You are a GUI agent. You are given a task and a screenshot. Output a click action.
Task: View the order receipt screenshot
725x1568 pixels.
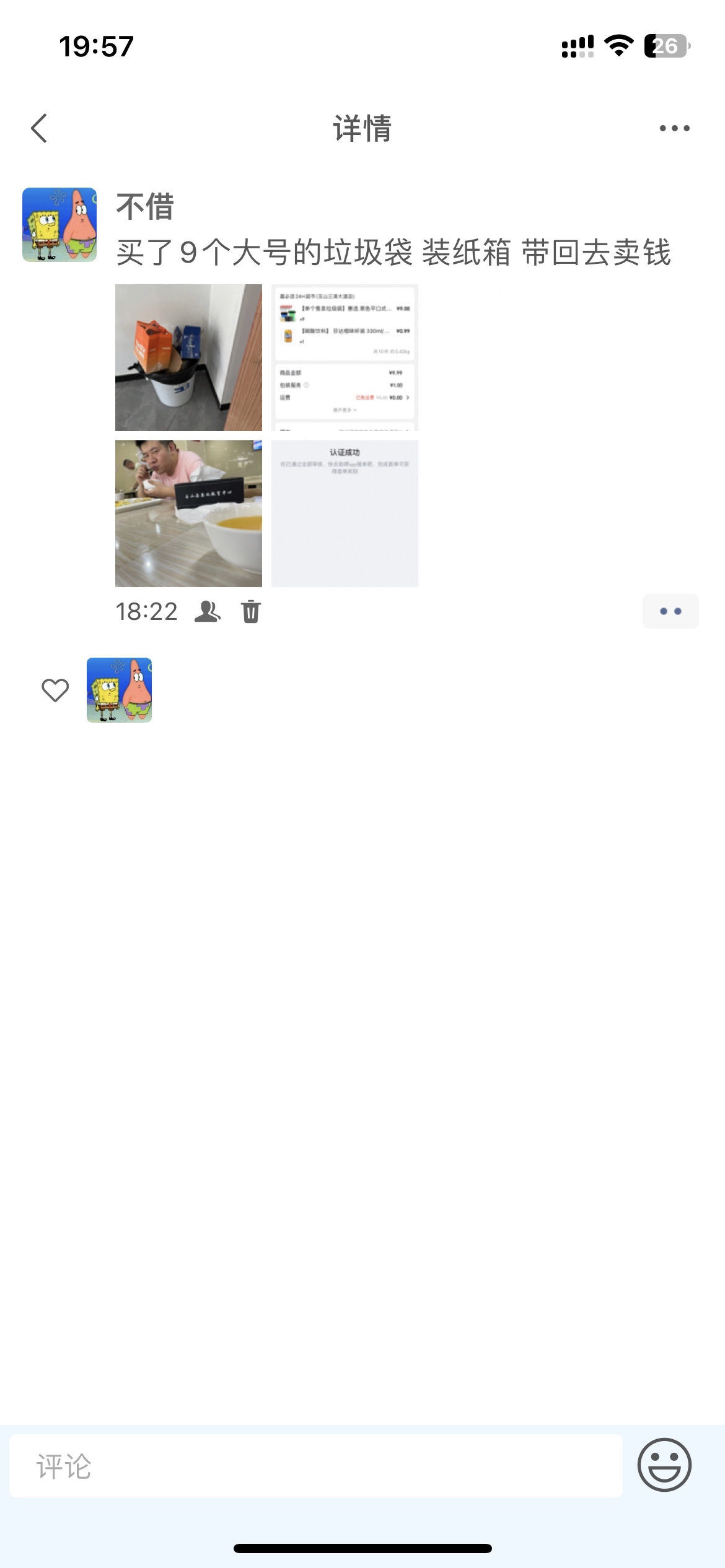click(x=345, y=357)
